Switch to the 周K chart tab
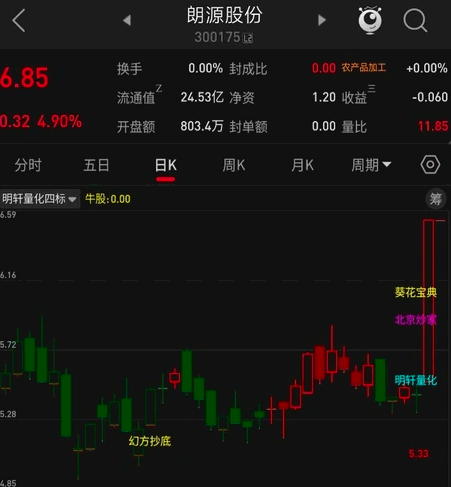The width and height of the screenshot is (451, 487). coord(234,165)
